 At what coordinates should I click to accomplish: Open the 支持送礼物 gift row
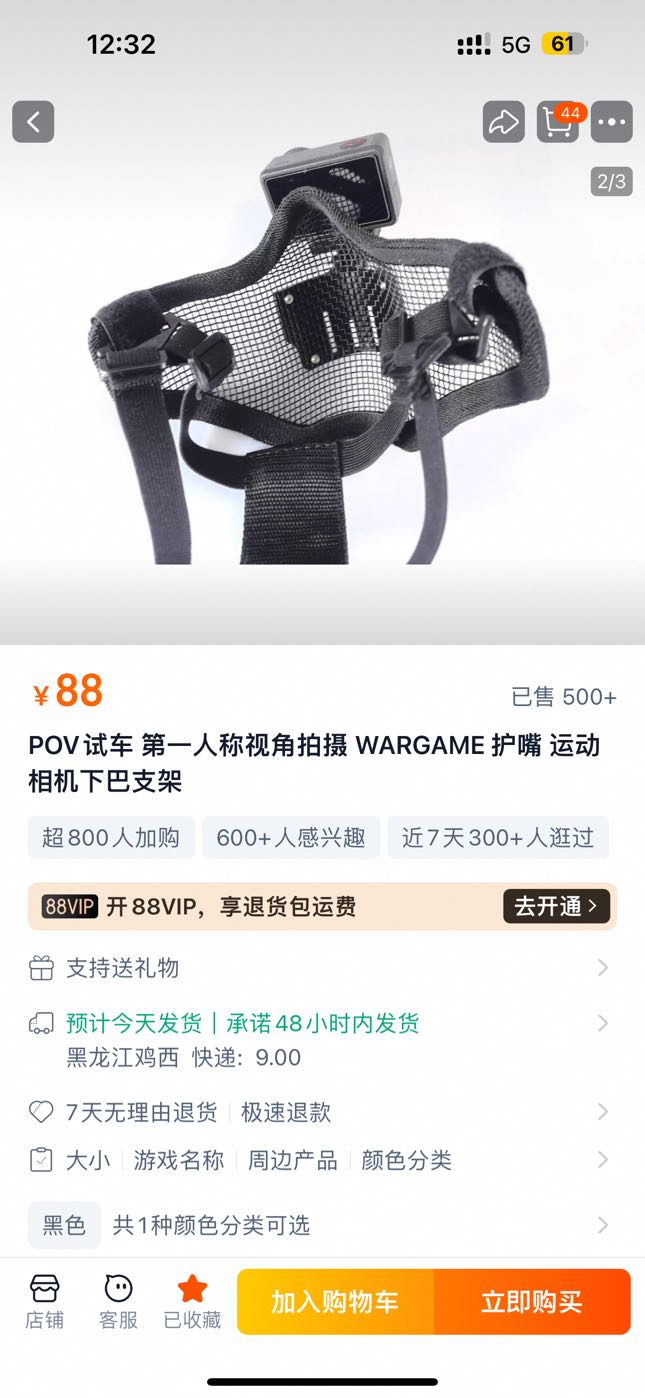pos(320,968)
